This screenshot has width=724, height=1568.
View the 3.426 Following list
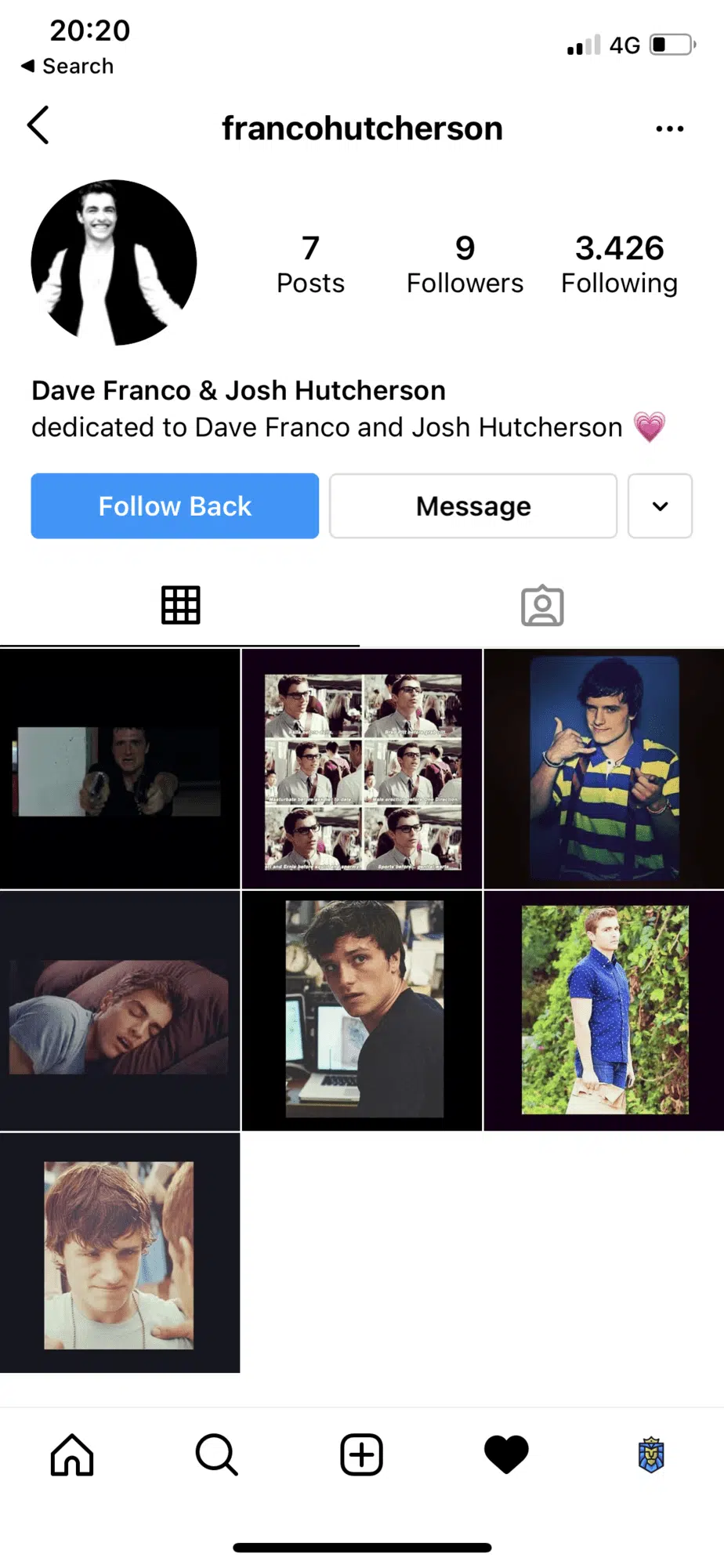(619, 264)
